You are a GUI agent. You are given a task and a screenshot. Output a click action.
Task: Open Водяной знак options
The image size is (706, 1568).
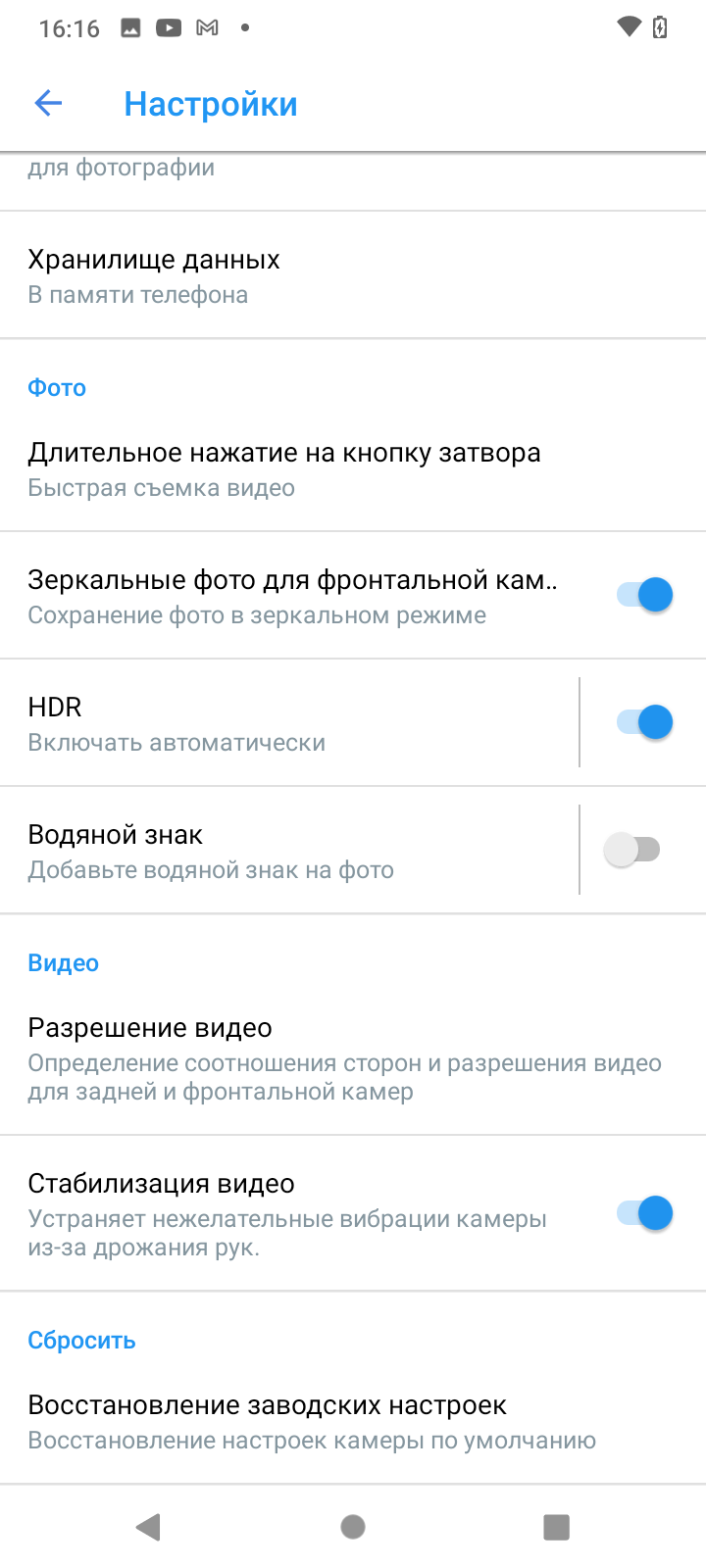point(284,851)
